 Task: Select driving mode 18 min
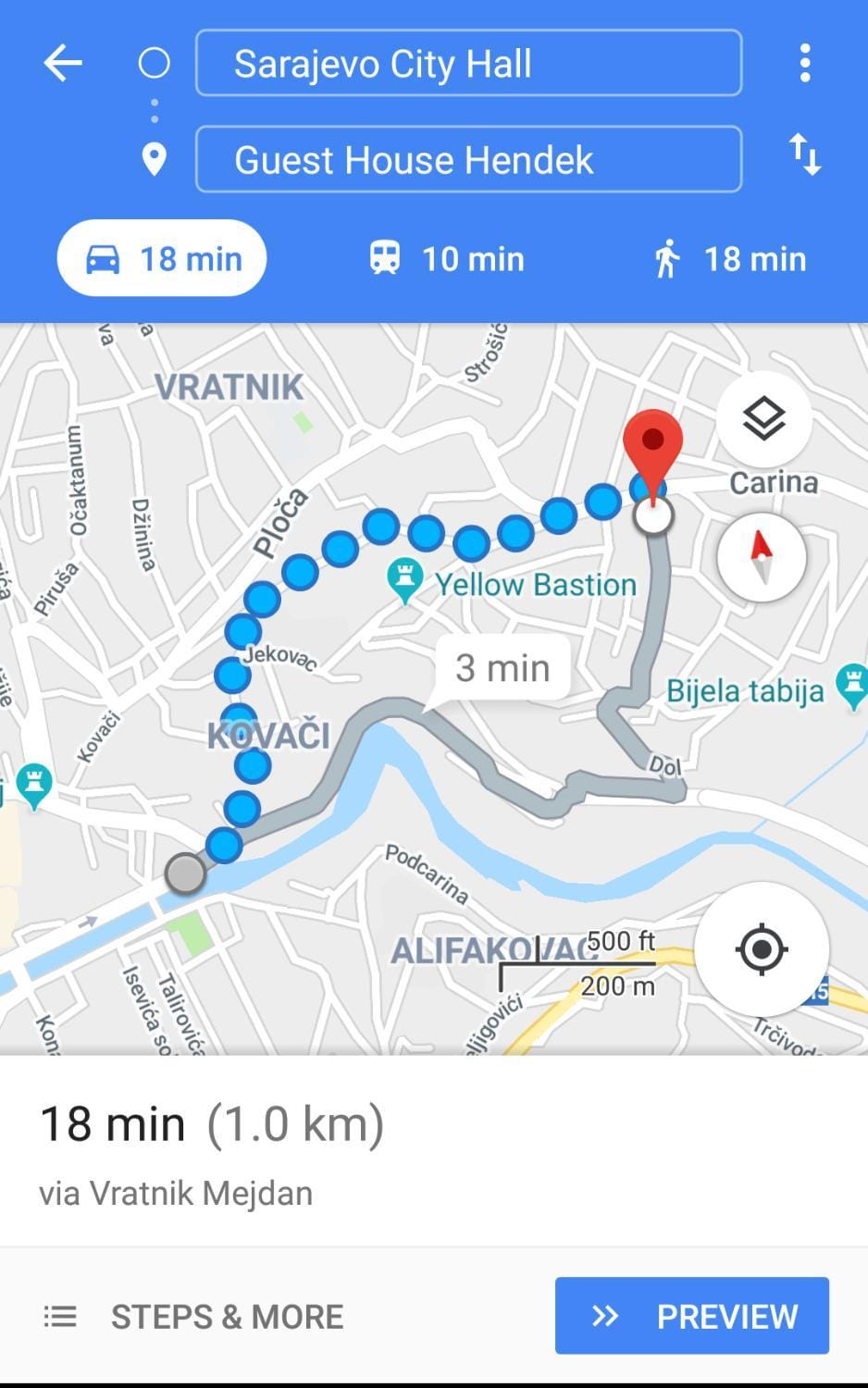[162, 258]
